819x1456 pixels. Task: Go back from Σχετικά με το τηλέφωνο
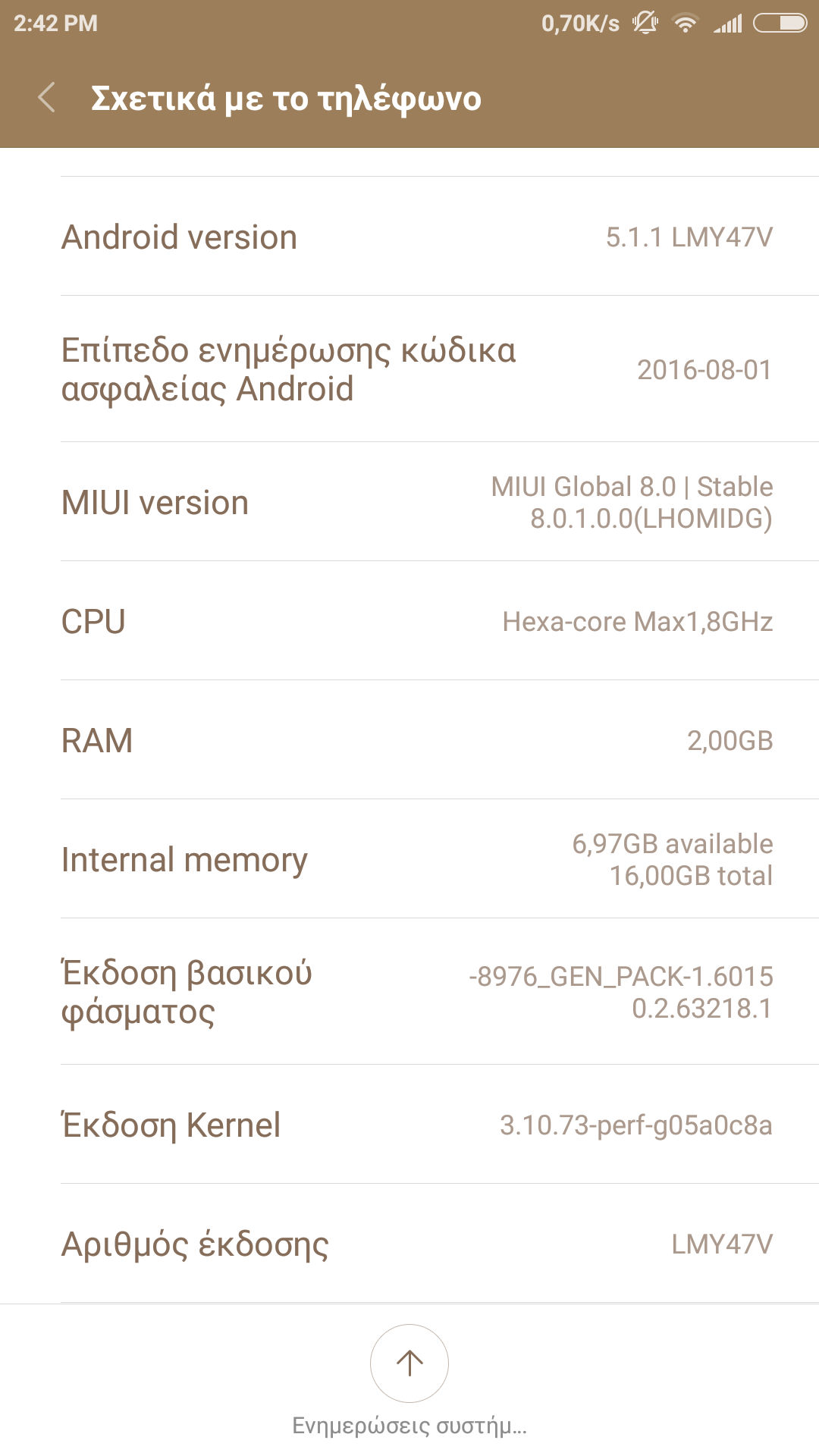tap(46, 98)
